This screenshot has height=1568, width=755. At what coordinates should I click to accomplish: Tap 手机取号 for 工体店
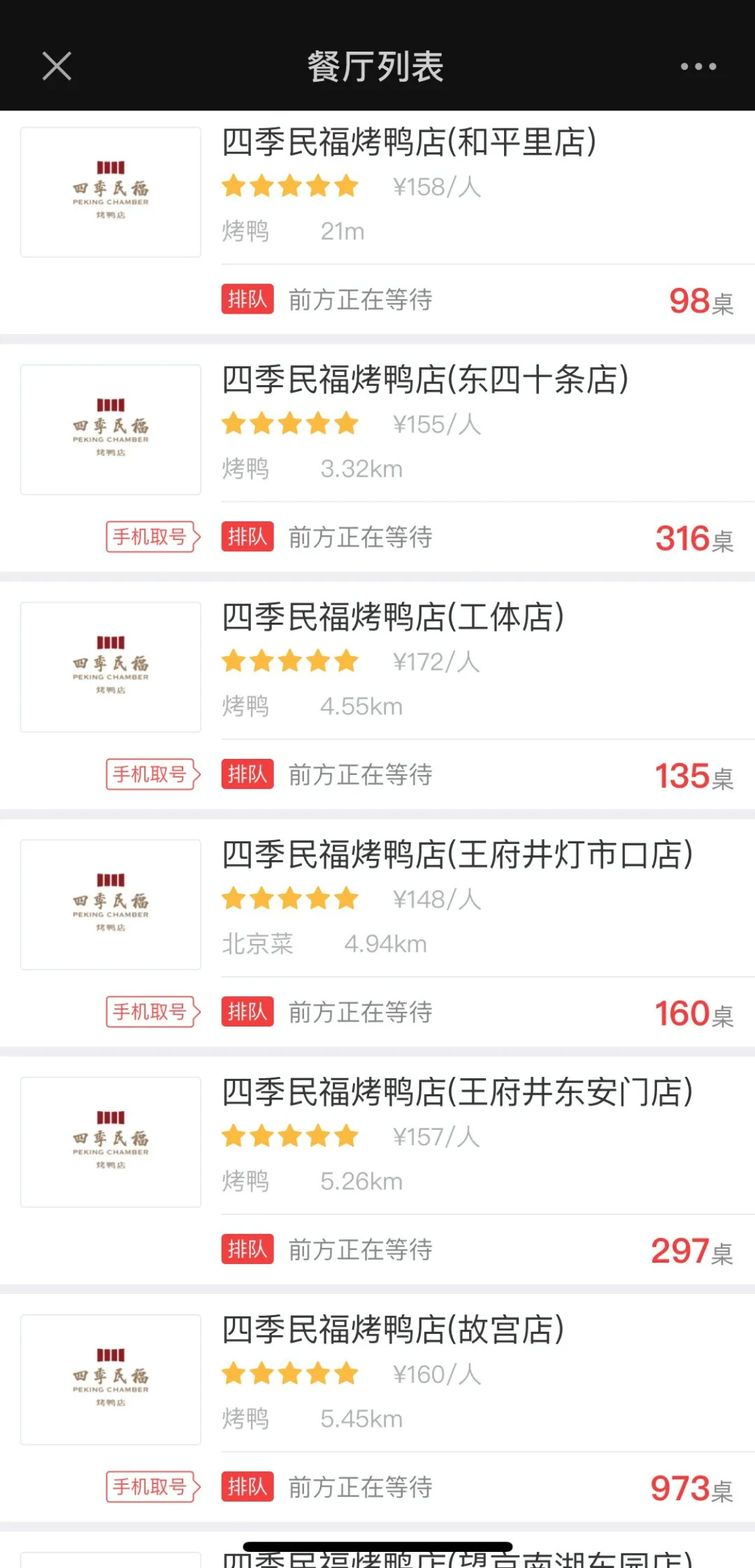coord(152,775)
